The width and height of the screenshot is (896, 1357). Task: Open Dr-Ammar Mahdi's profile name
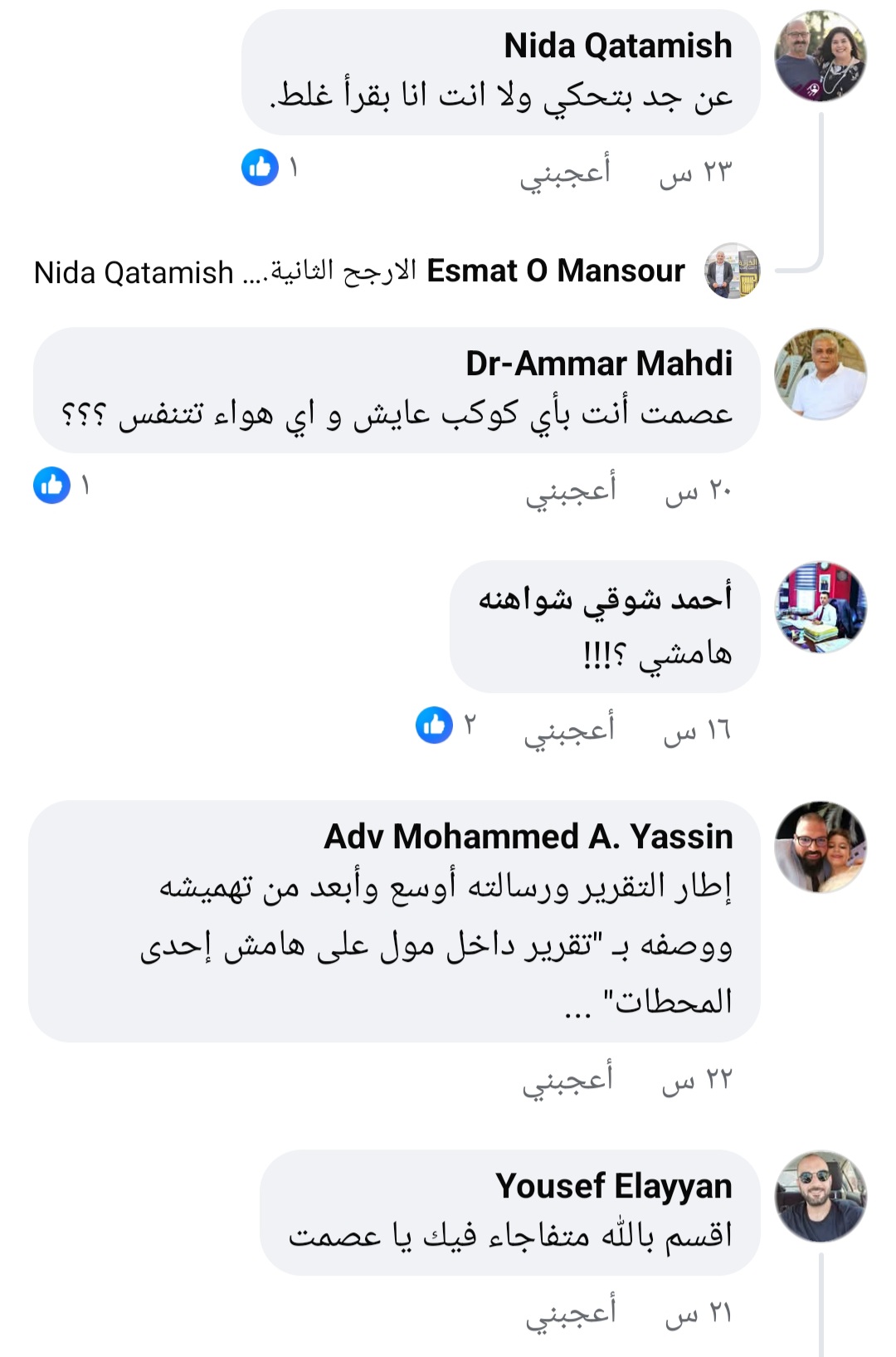tap(598, 364)
